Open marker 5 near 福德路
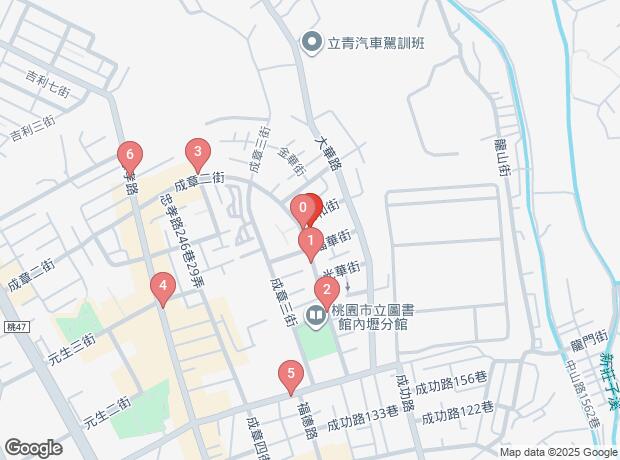This screenshot has width=620, height=460. tap(291, 377)
